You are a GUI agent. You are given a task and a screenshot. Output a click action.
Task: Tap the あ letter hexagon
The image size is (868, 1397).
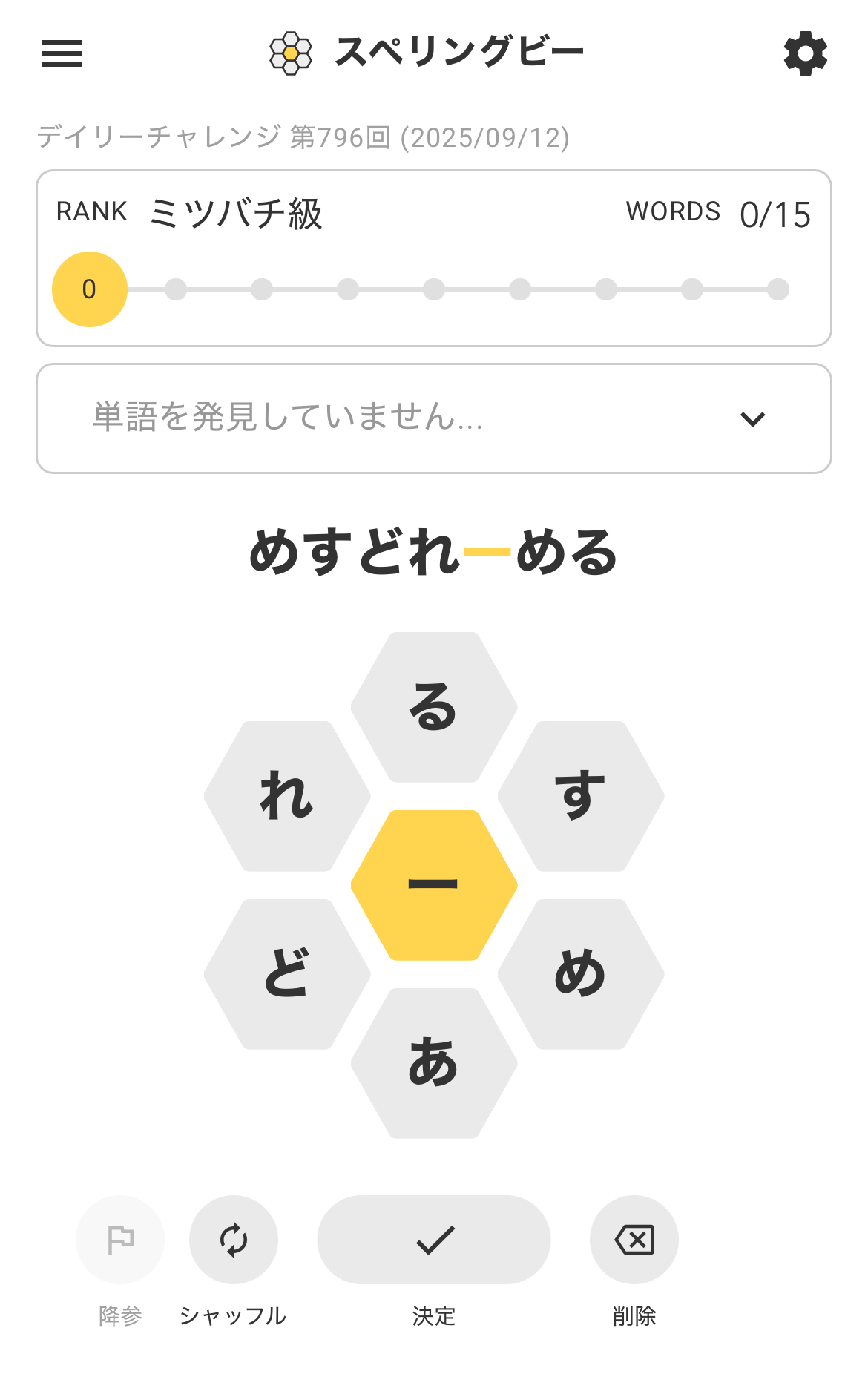pyautogui.click(x=434, y=1063)
